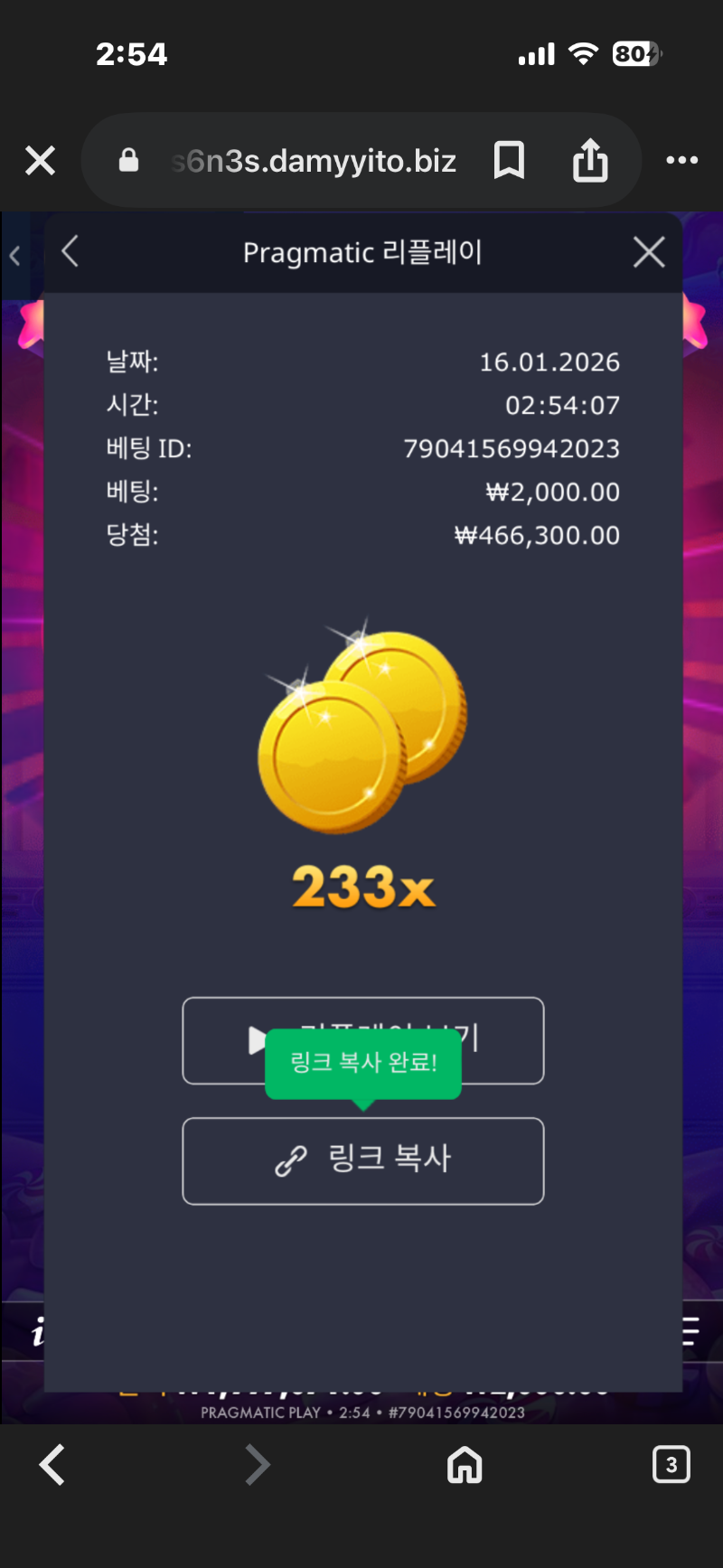Viewport: 723px width, 1568px height.
Task: Close the browser page with the X
Action: 40,161
